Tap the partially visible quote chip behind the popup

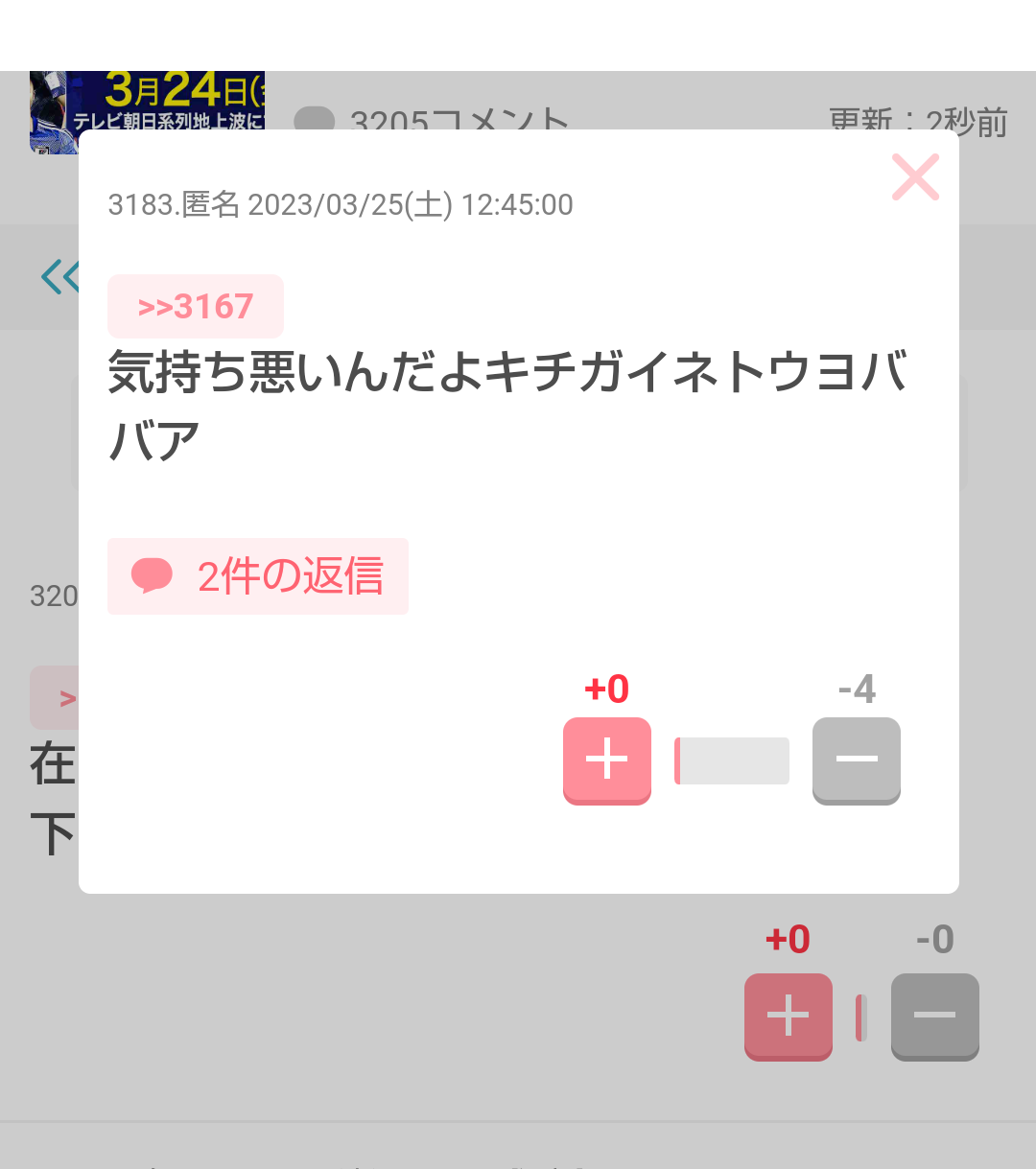(56, 697)
